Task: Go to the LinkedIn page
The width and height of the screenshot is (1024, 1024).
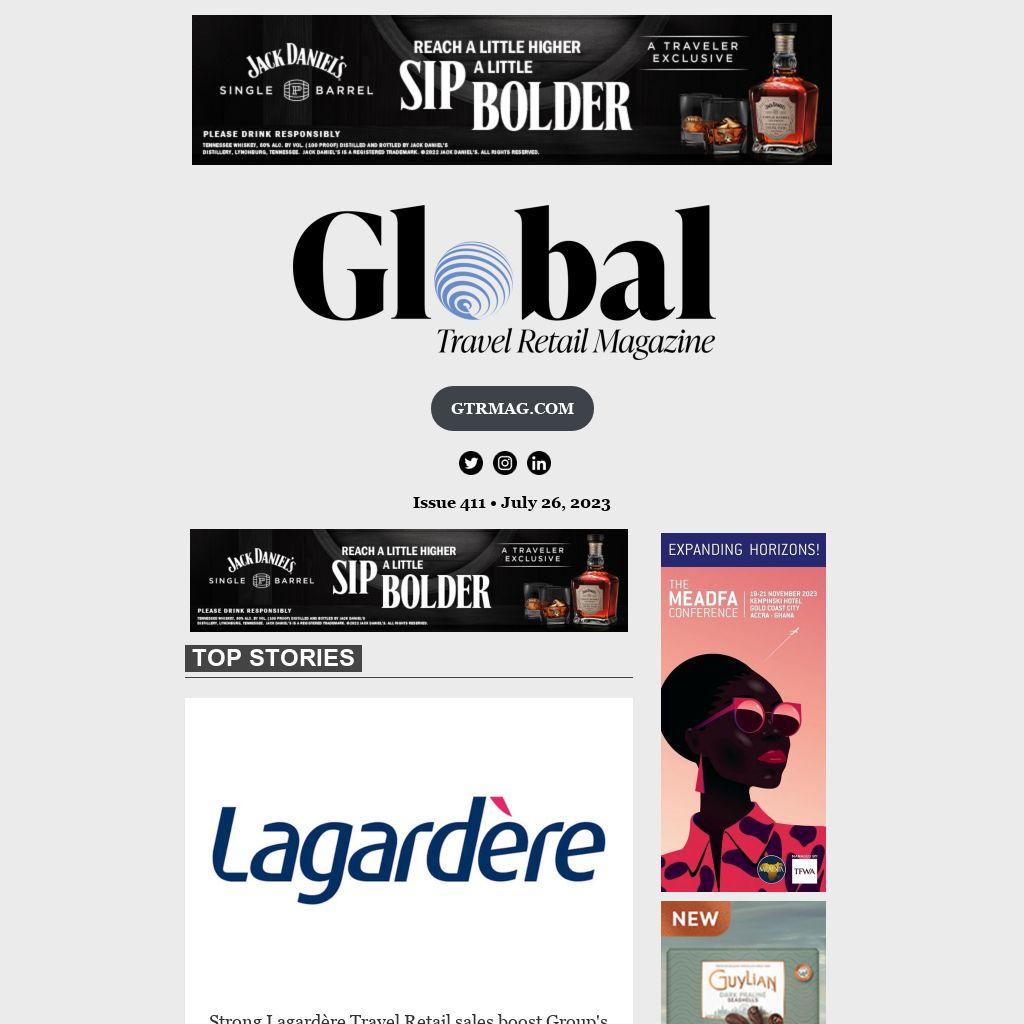Action: click(x=539, y=463)
